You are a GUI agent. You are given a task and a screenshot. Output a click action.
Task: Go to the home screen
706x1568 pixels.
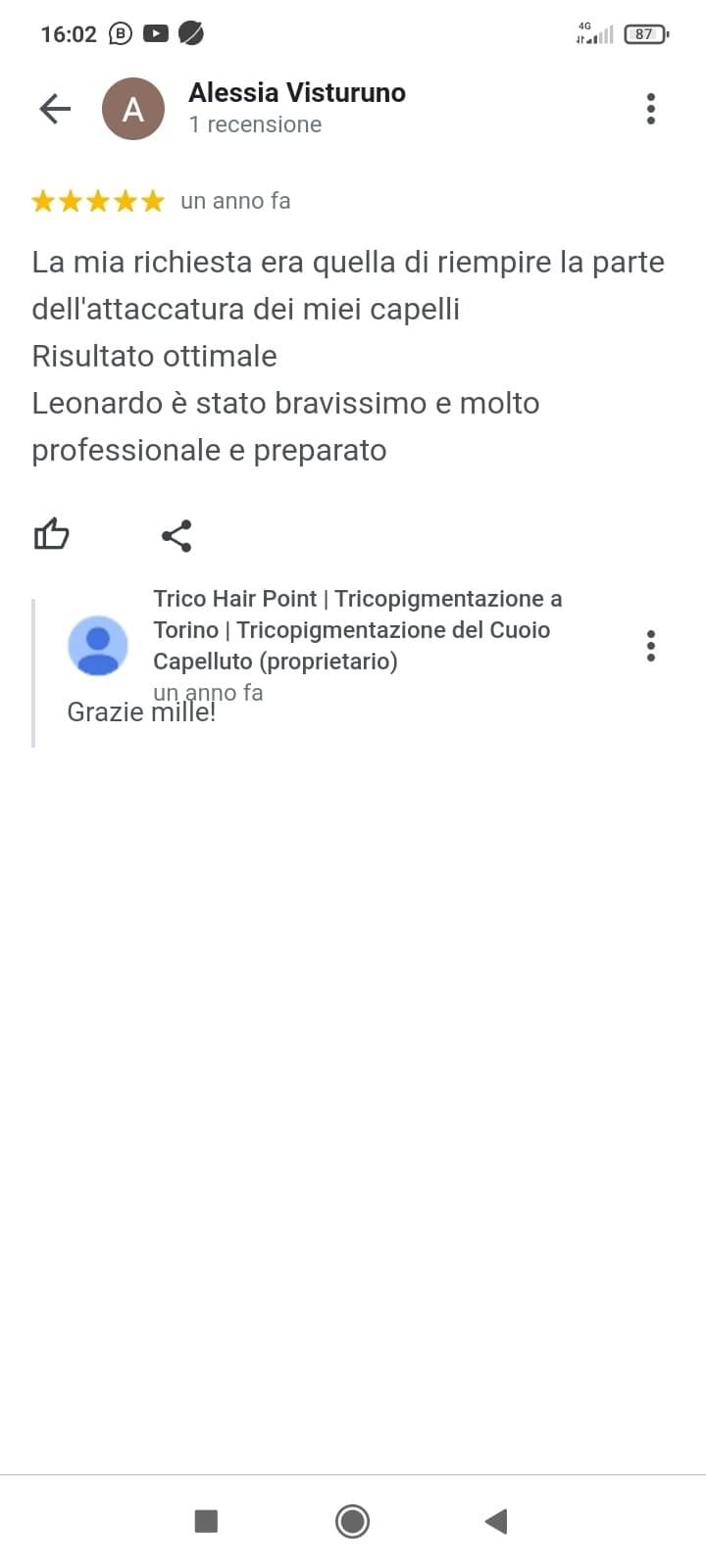coord(352,1521)
